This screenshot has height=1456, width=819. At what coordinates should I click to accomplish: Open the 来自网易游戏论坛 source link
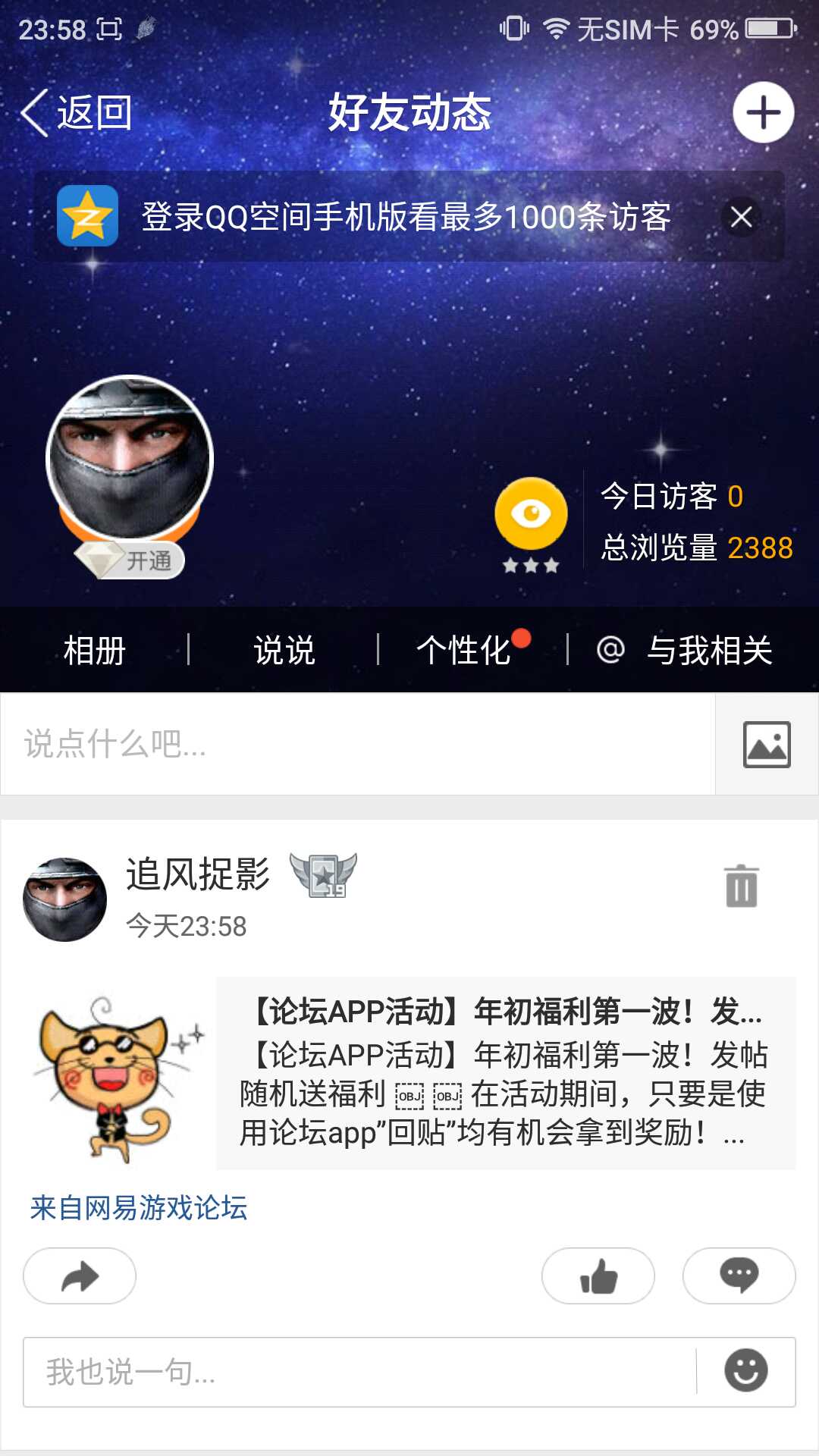[x=139, y=1207]
